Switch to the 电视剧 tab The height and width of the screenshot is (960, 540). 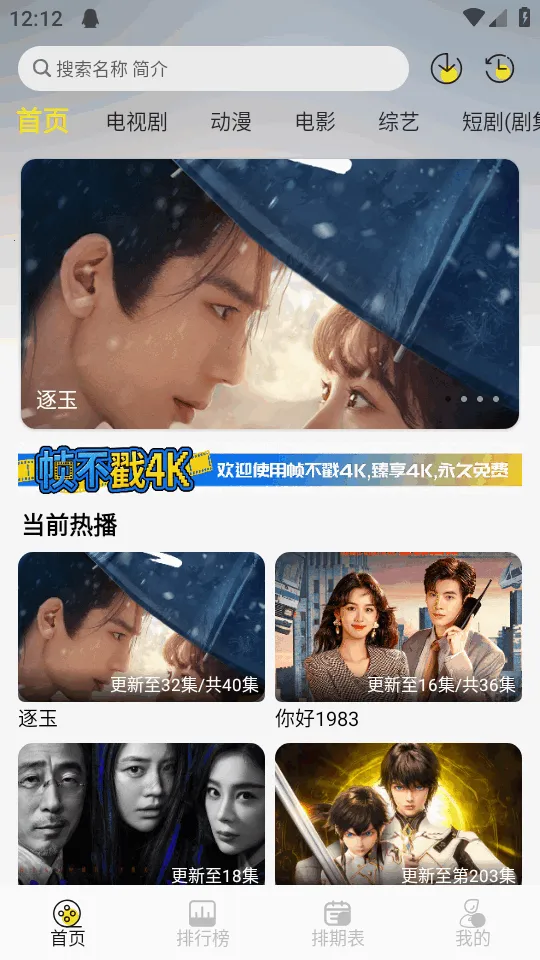pos(137,121)
